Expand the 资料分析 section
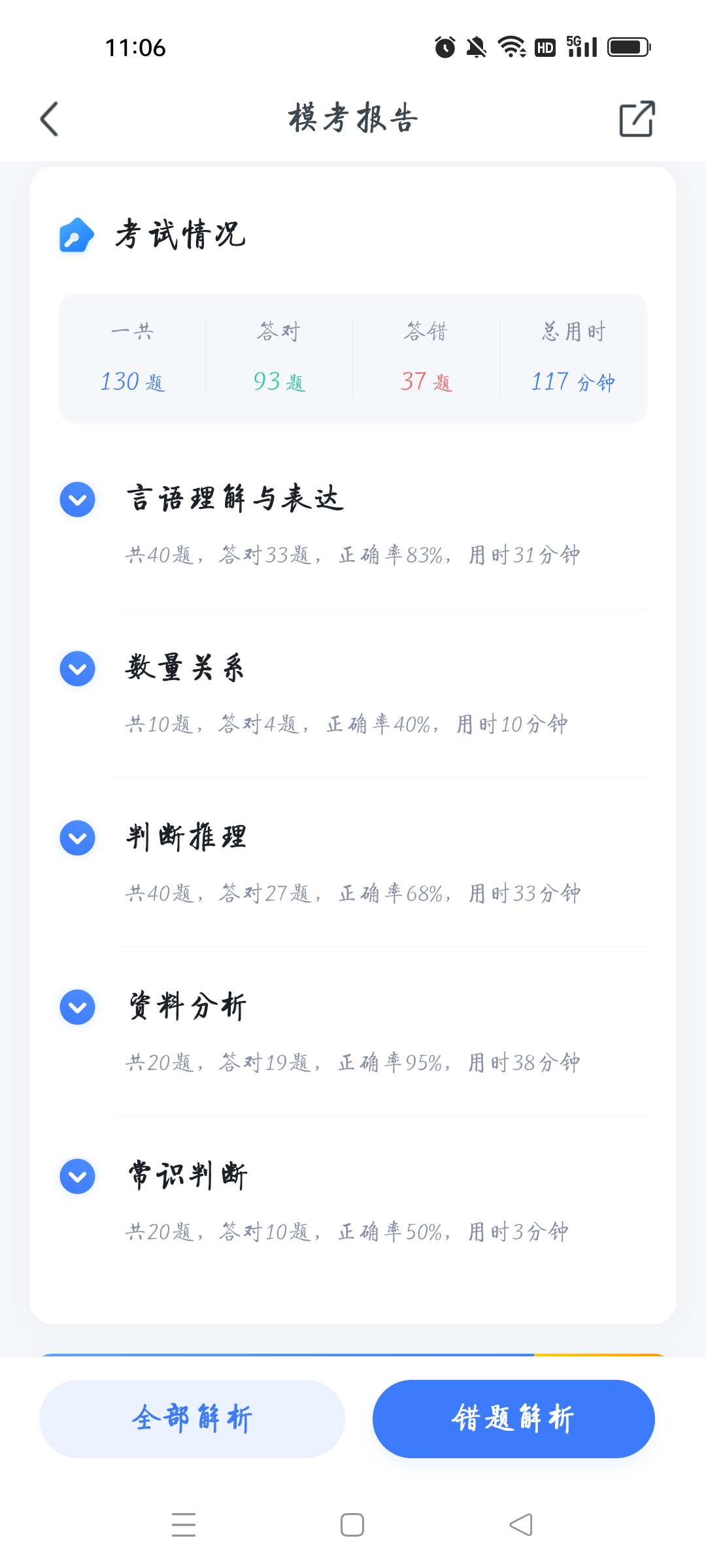Viewport: 706px width, 1568px height. coord(78,1007)
